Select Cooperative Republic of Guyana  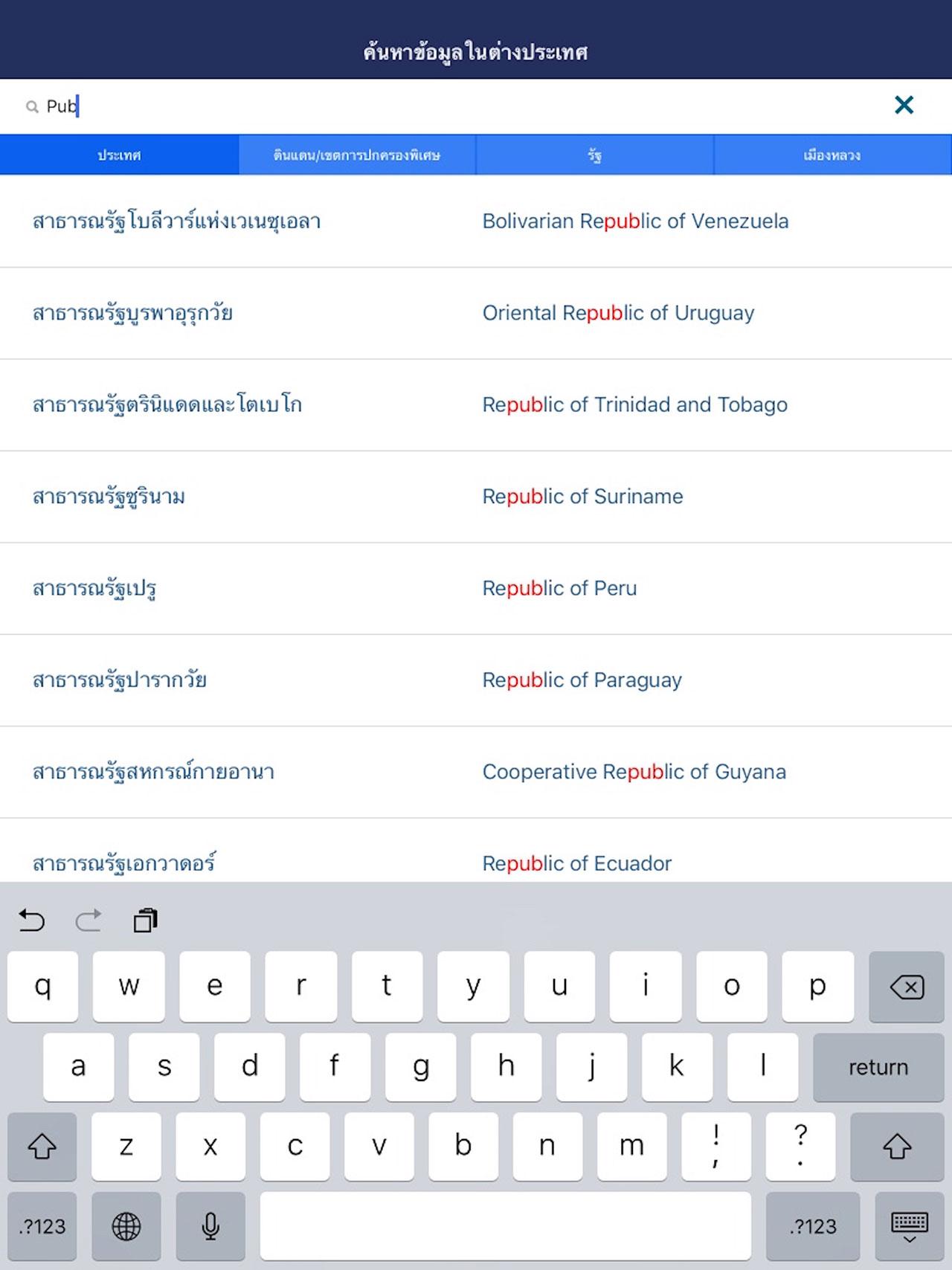pos(476,772)
